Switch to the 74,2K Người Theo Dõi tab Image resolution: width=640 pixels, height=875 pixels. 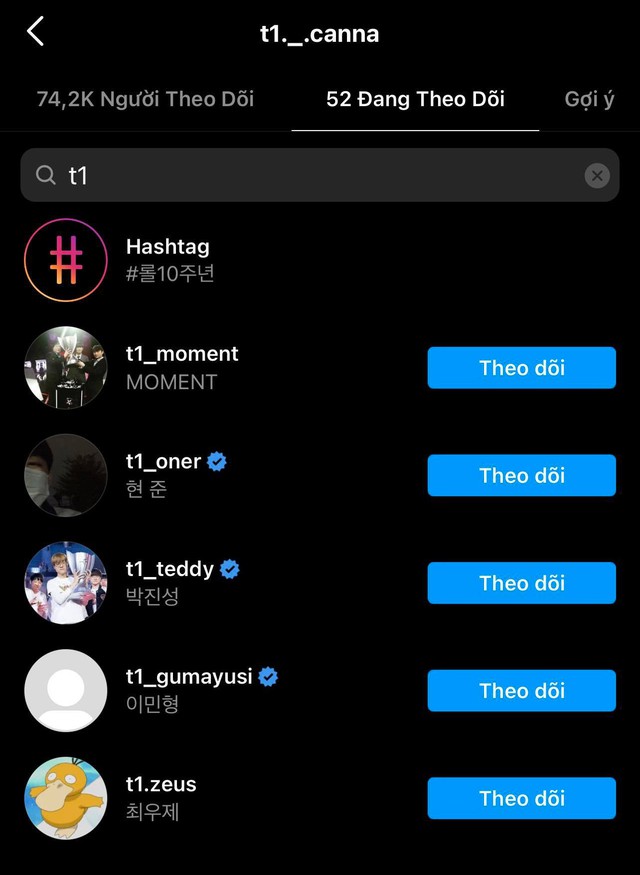[x=145, y=99]
